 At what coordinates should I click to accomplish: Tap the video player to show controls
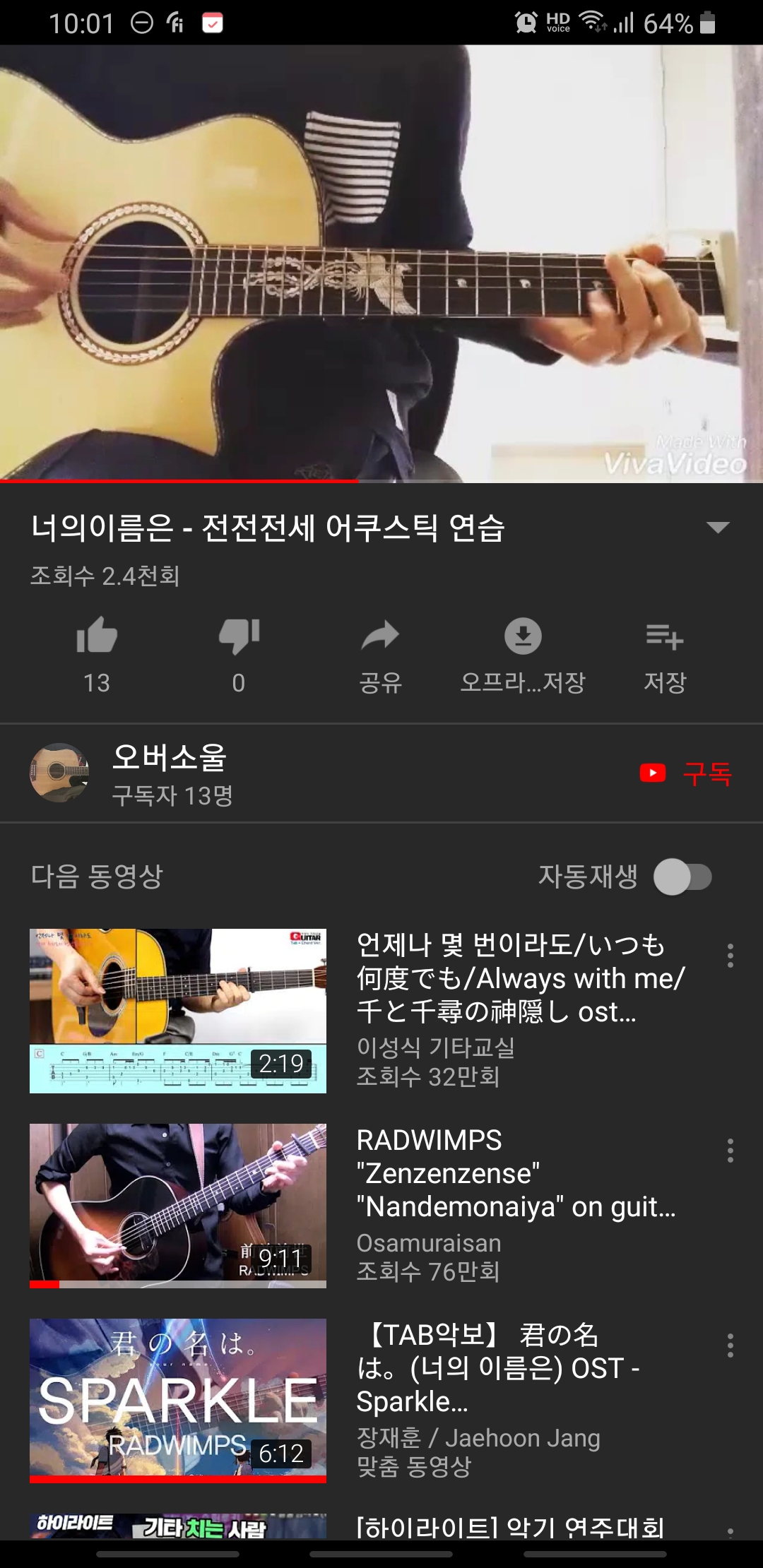pyautogui.click(x=381, y=263)
